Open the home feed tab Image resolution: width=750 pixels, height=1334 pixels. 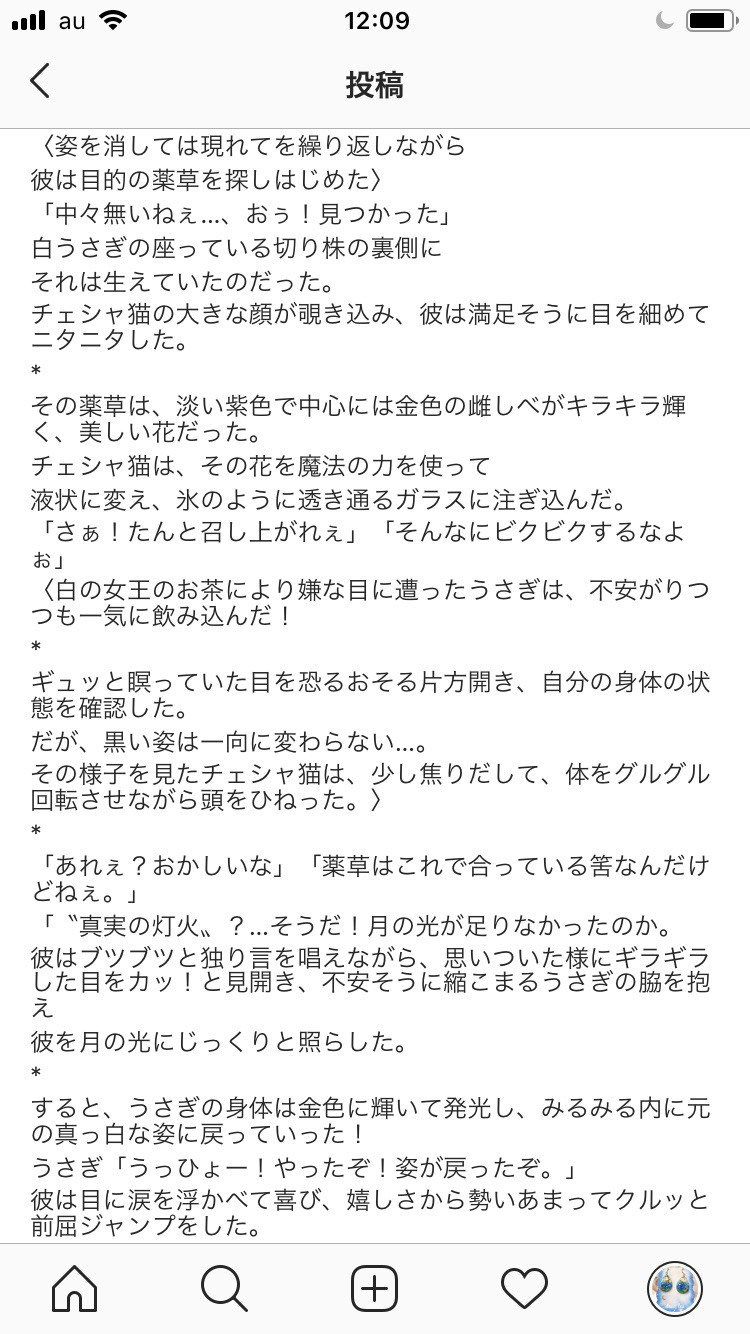[x=75, y=1288]
